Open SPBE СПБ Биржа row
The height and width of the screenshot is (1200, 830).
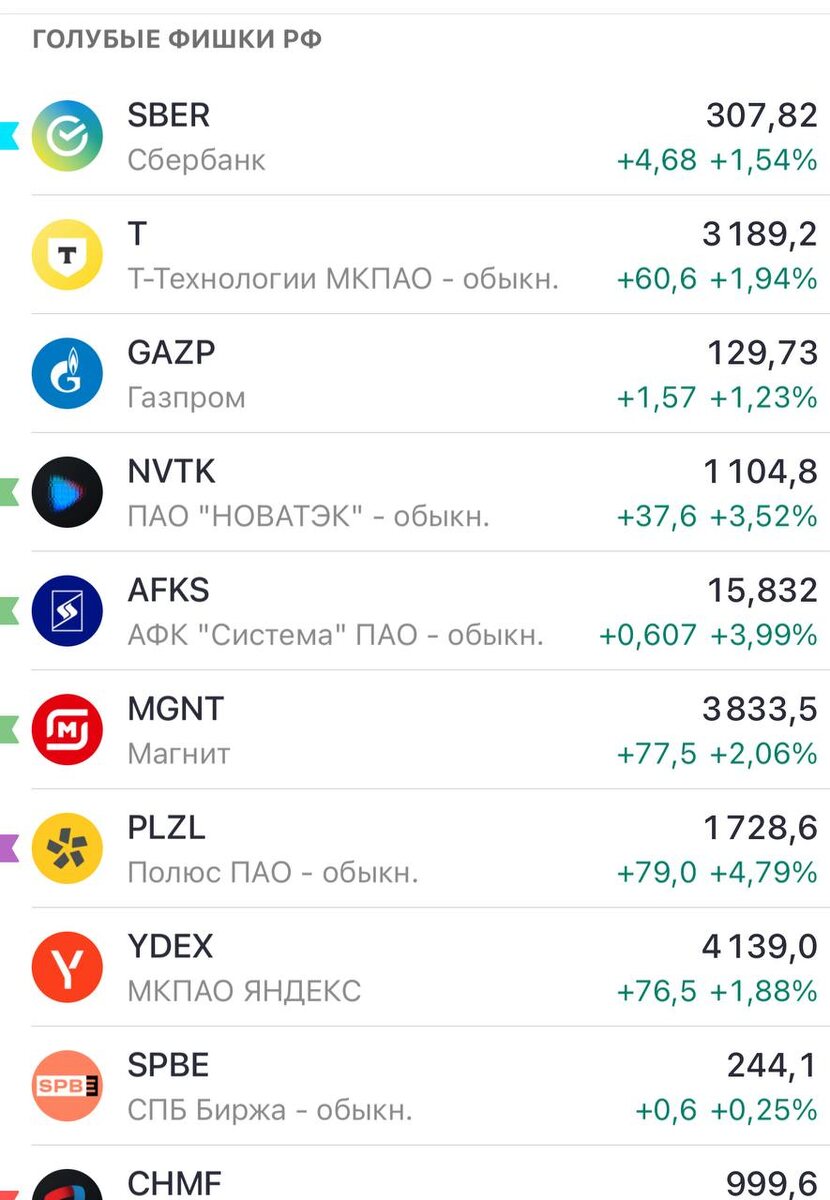pyautogui.click(x=415, y=1086)
